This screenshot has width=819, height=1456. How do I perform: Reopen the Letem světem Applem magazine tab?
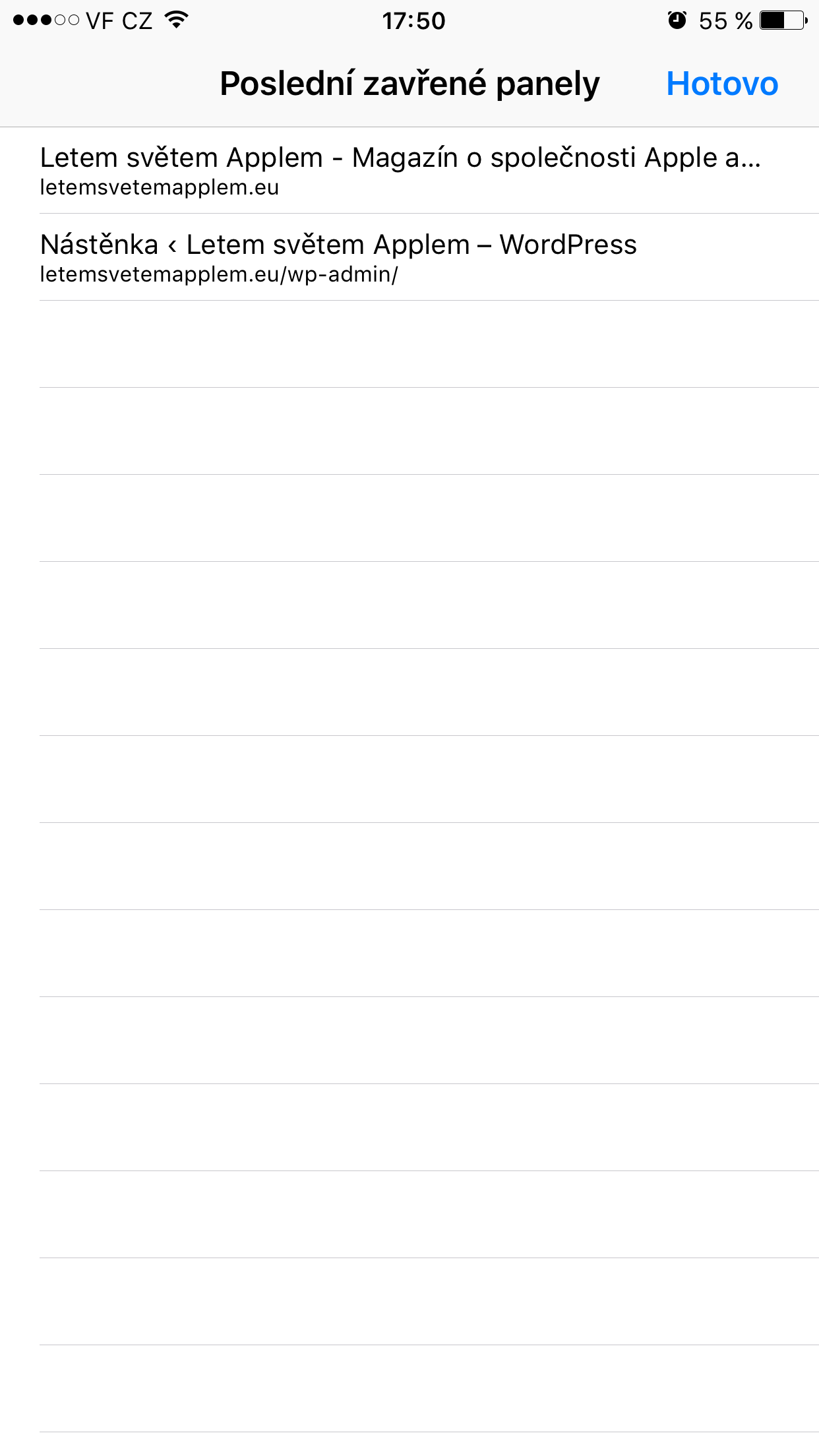(x=400, y=170)
